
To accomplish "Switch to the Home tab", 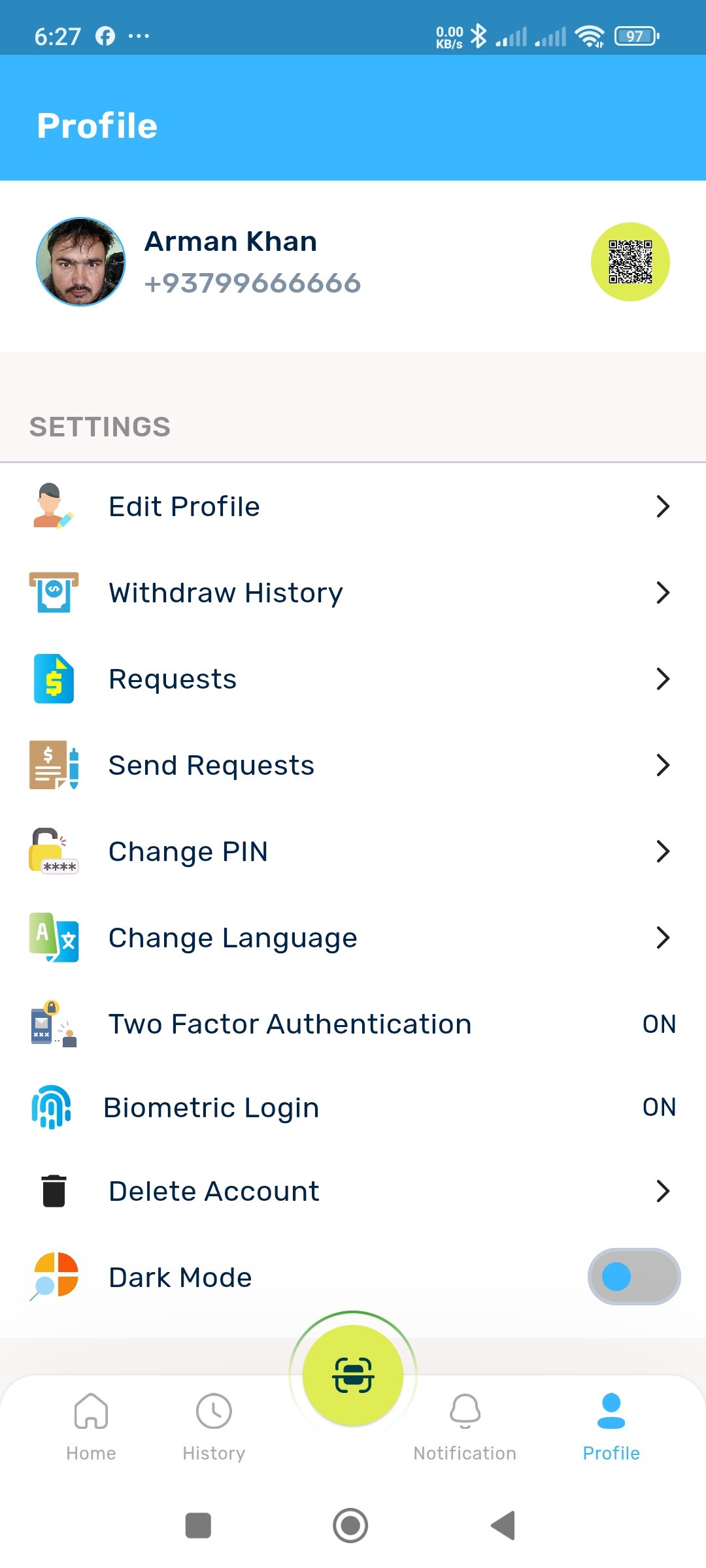I will tap(91, 1426).
